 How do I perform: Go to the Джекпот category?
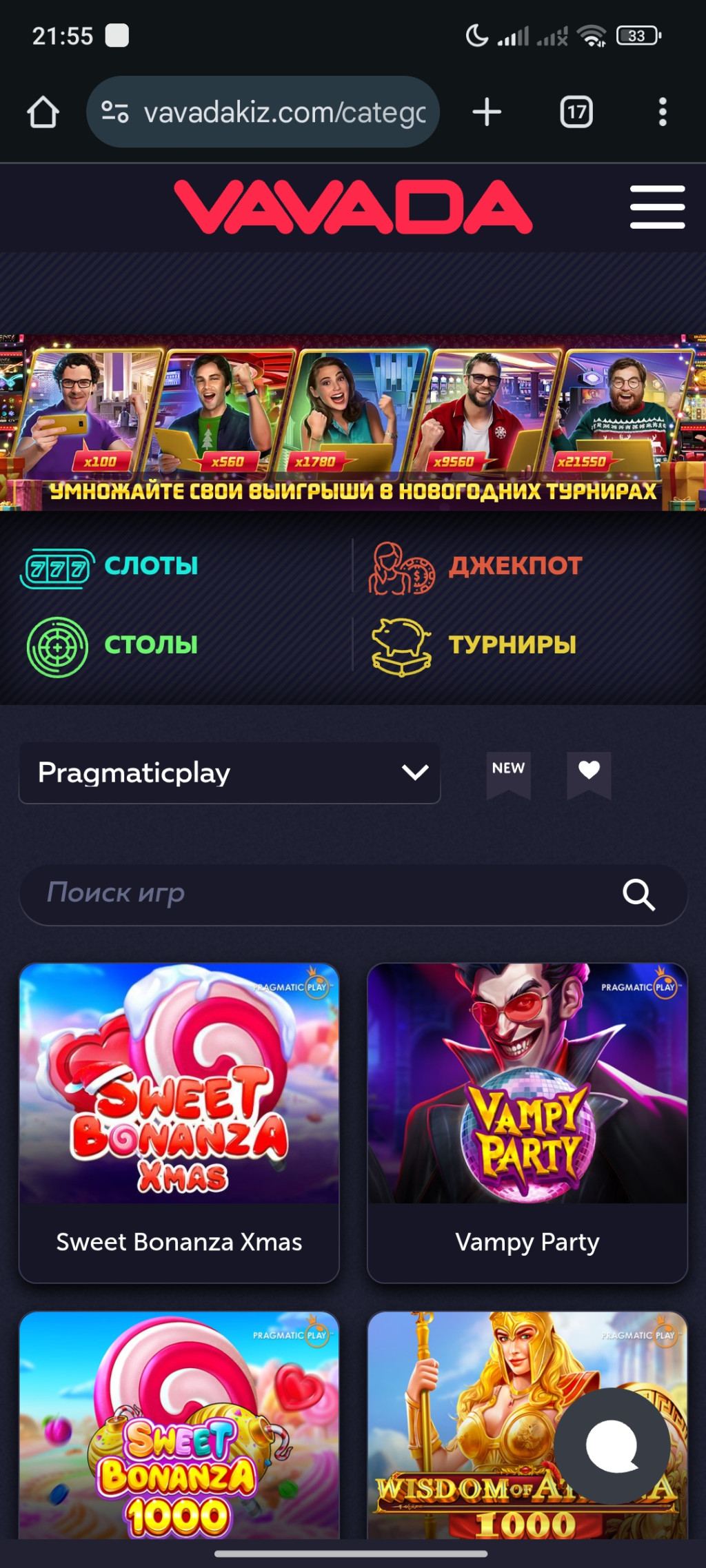click(477, 567)
